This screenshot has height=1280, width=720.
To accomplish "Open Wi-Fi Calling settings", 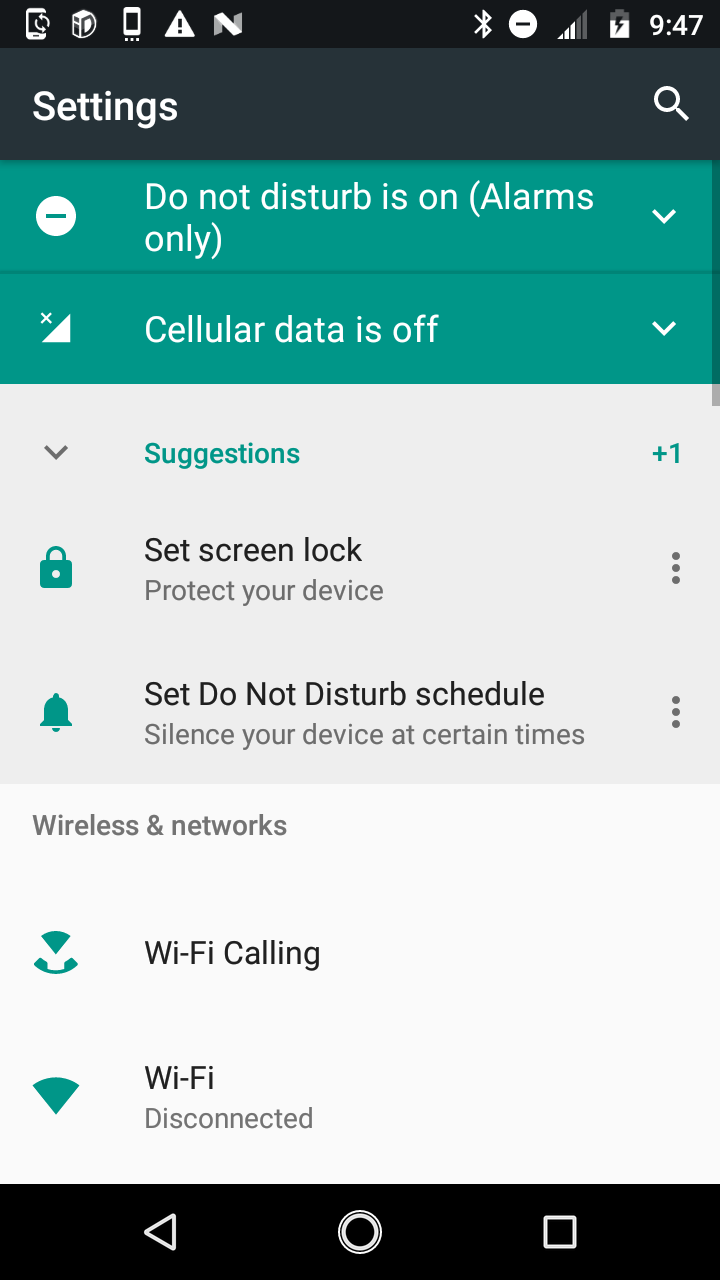I will coord(232,953).
